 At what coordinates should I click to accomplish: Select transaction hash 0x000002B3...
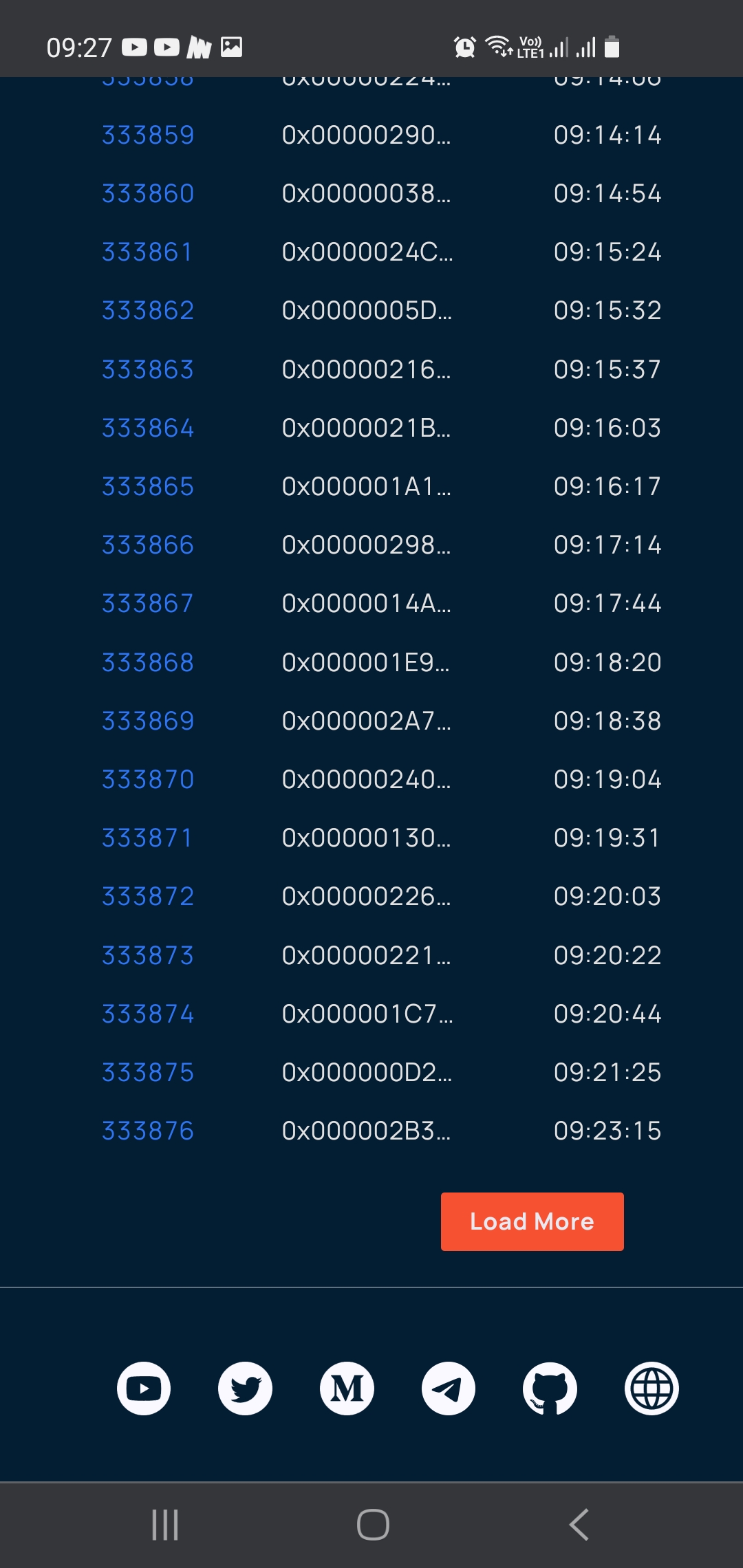(369, 1130)
